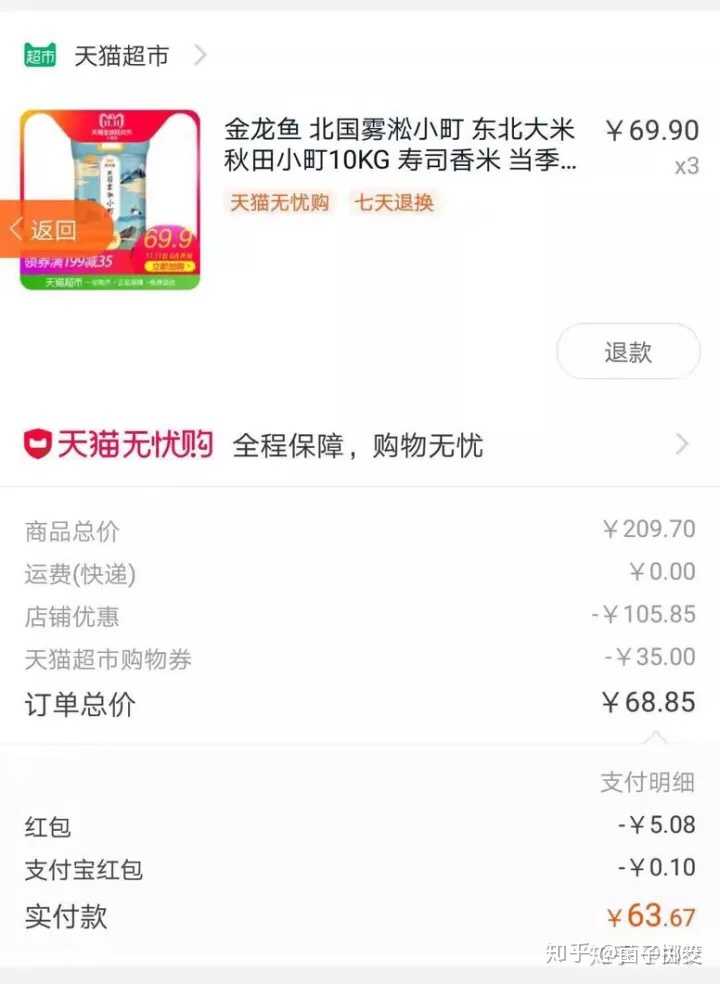Screen dimensions: 720x984
Task: Open 天猫无忧购 guarantee details
Action: (x=357, y=445)
